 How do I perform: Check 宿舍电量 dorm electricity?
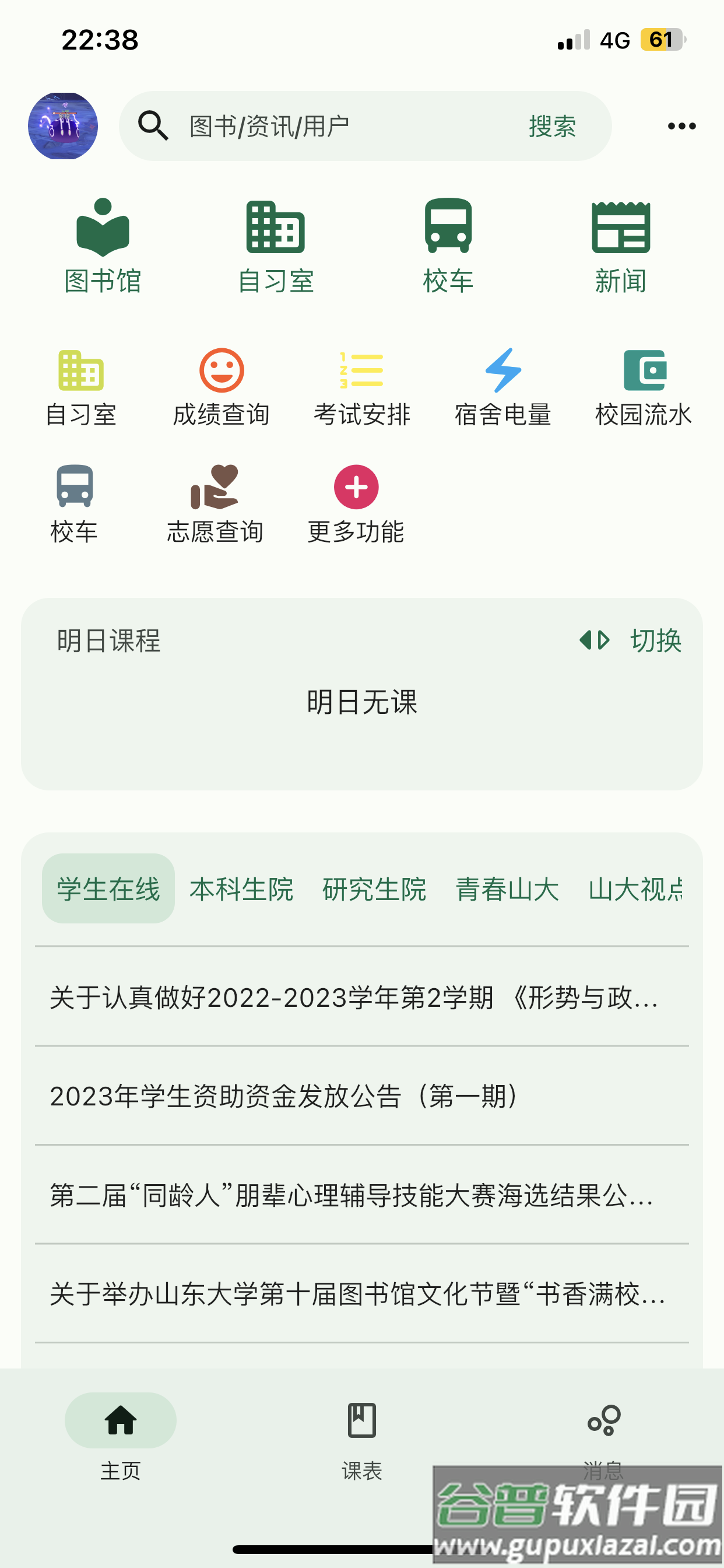(x=502, y=387)
